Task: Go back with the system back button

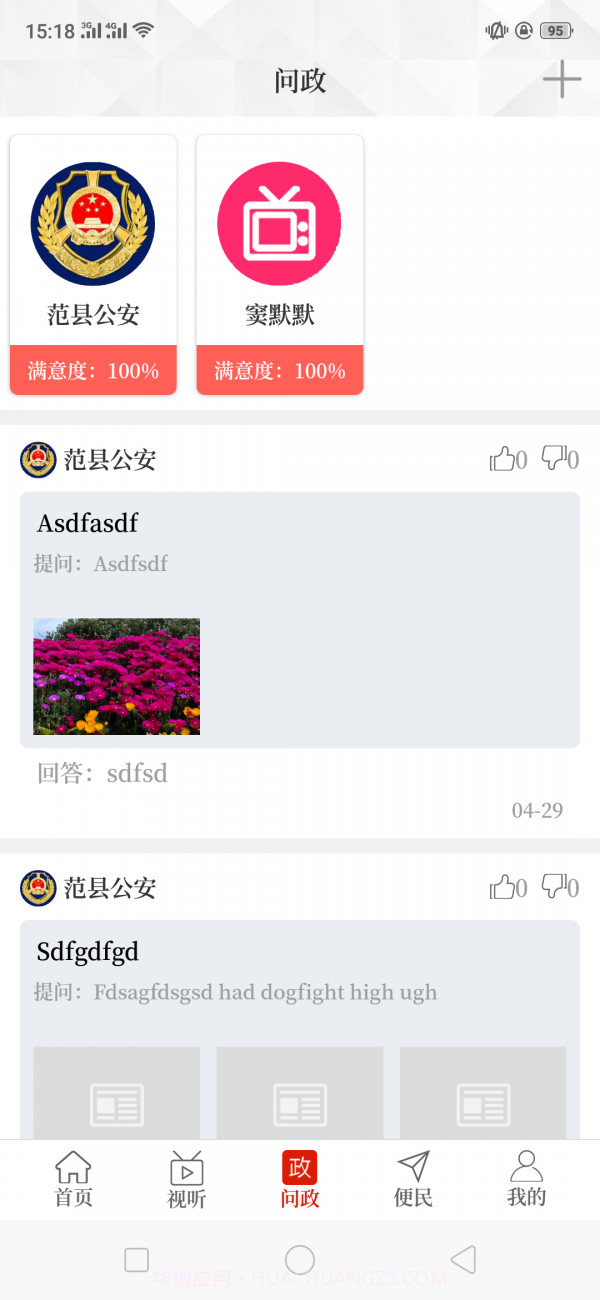Action: pos(463,1259)
